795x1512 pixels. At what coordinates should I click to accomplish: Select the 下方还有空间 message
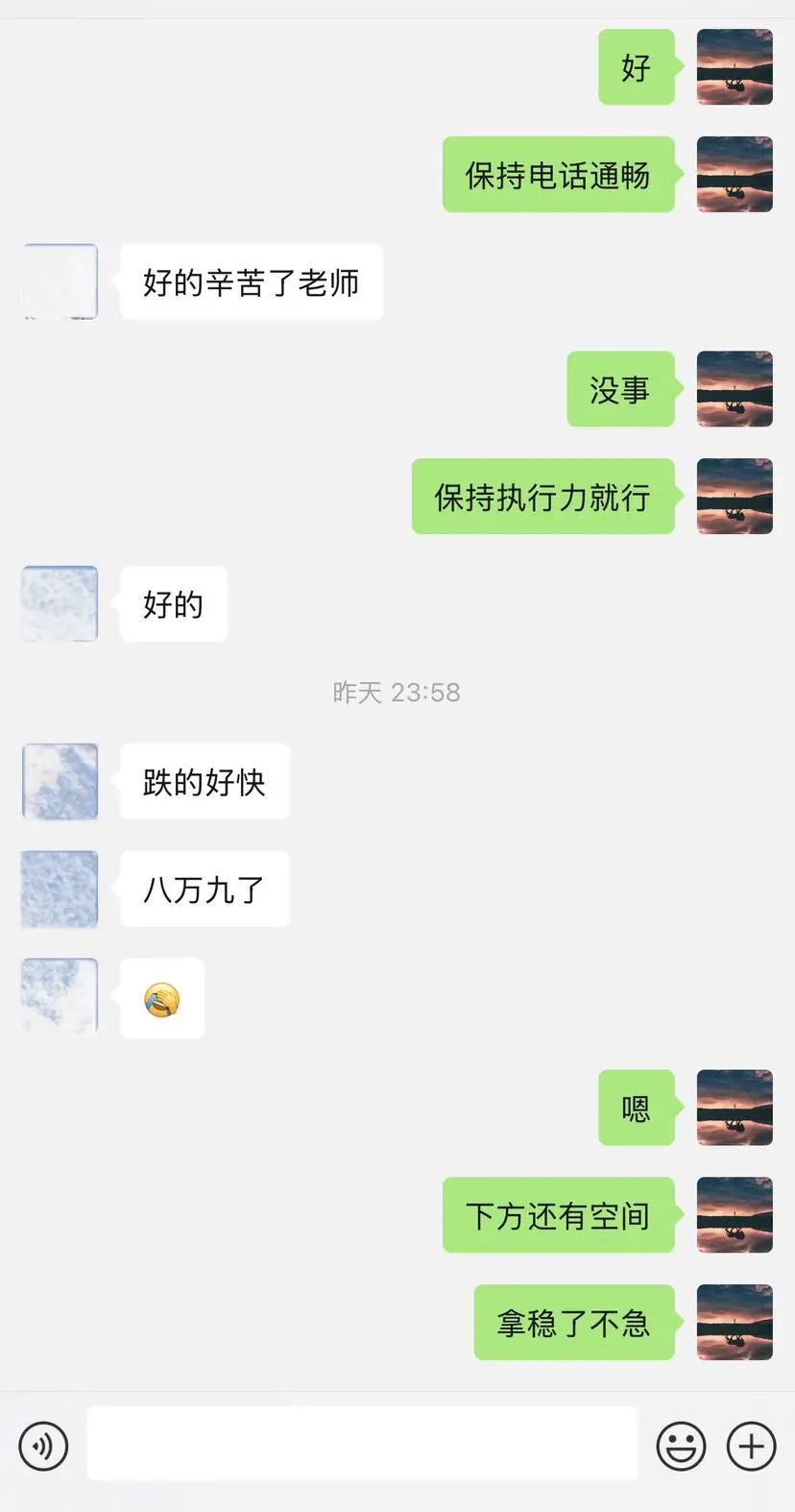[x=559, y=1215]
